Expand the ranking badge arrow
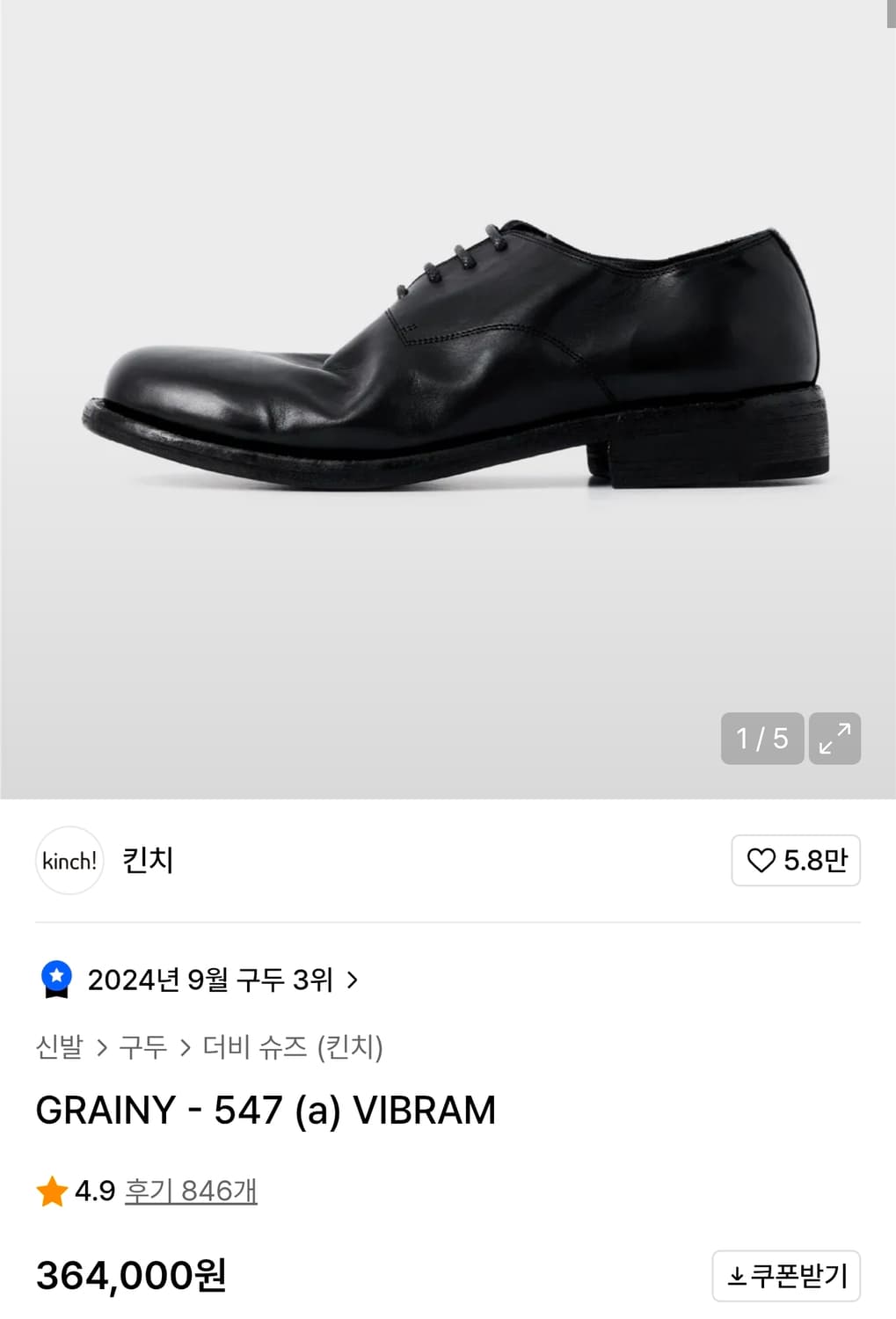Screen dimensions: 896x1319 (355, 980)
